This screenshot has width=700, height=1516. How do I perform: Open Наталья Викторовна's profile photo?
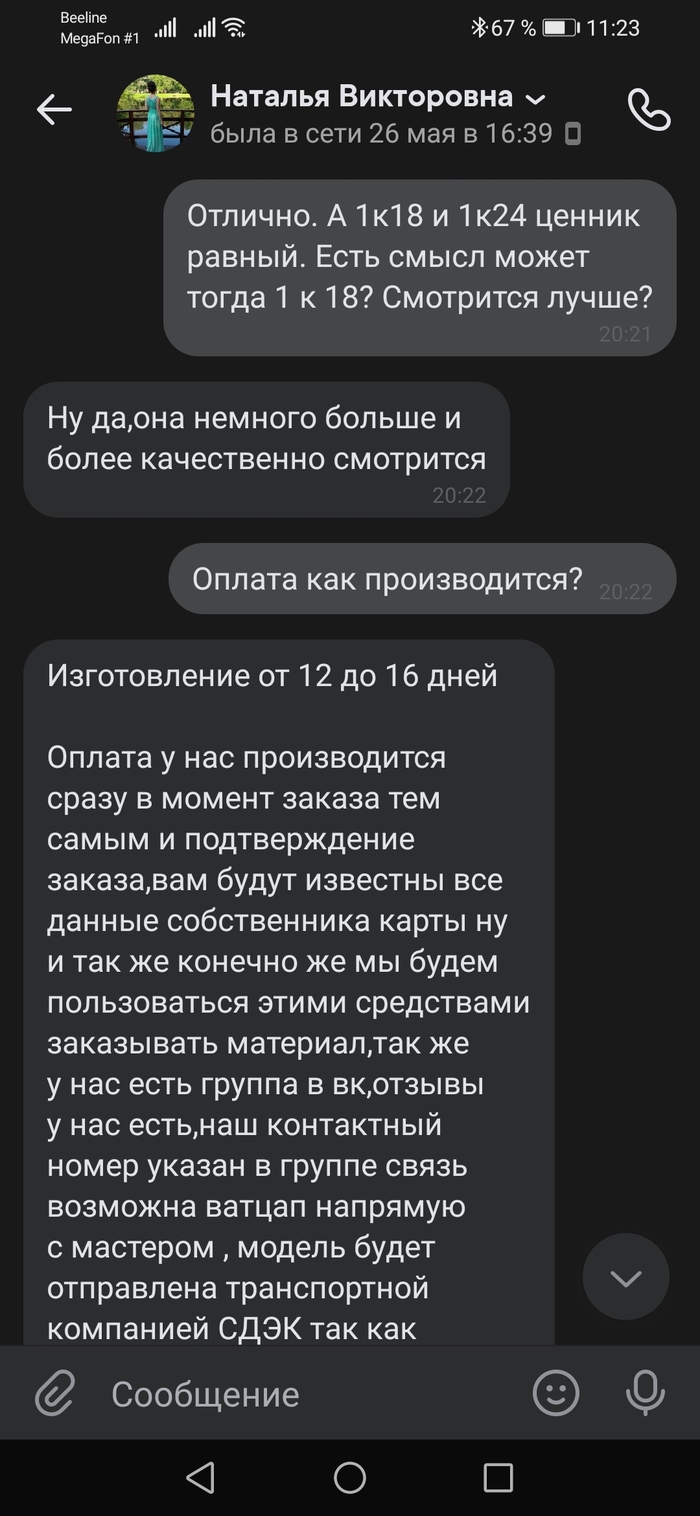(x=155, y=113)
